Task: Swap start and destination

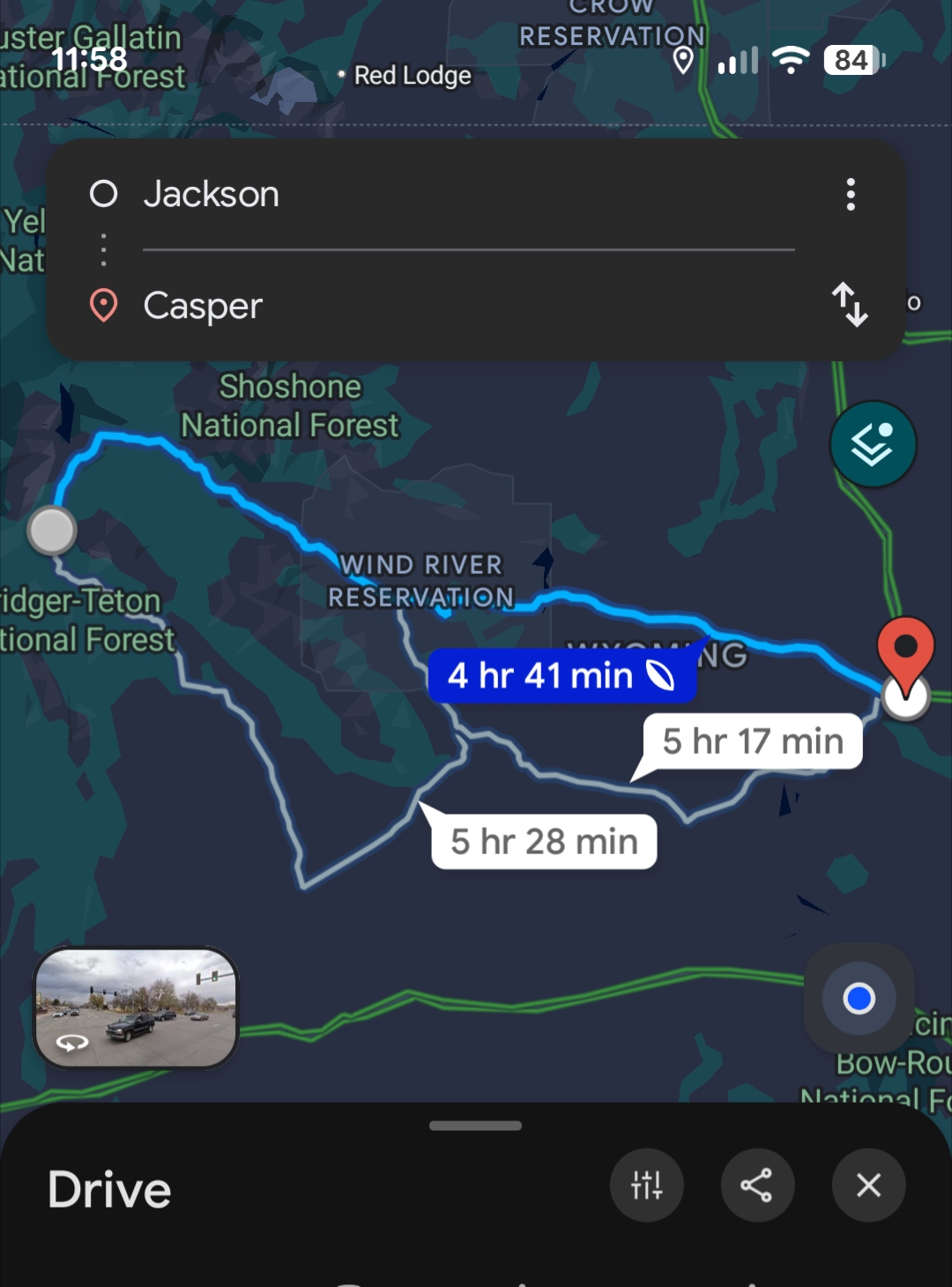Action: (851, 304)
